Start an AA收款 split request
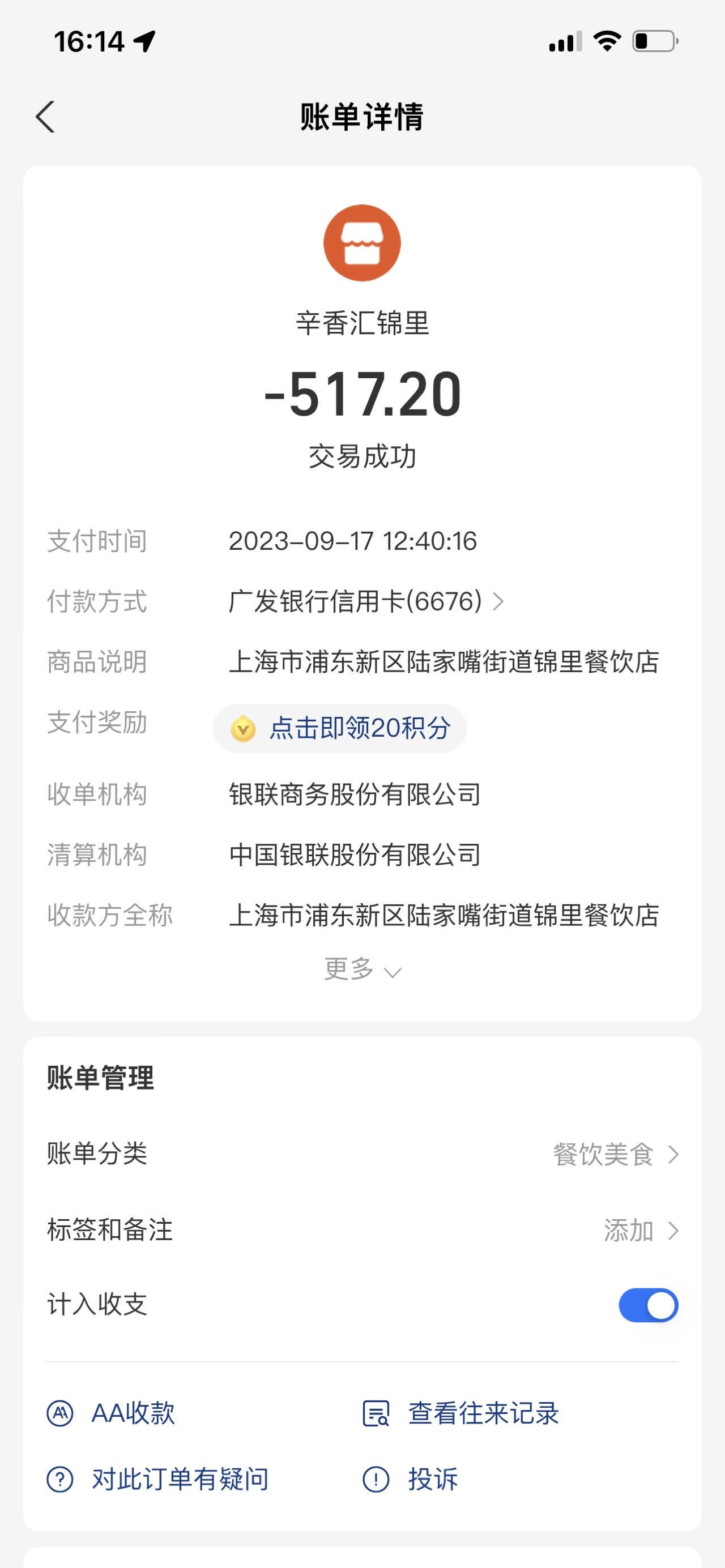Image resolution: width=725 pixels, height=1568 pixels. click(111, 1413)
